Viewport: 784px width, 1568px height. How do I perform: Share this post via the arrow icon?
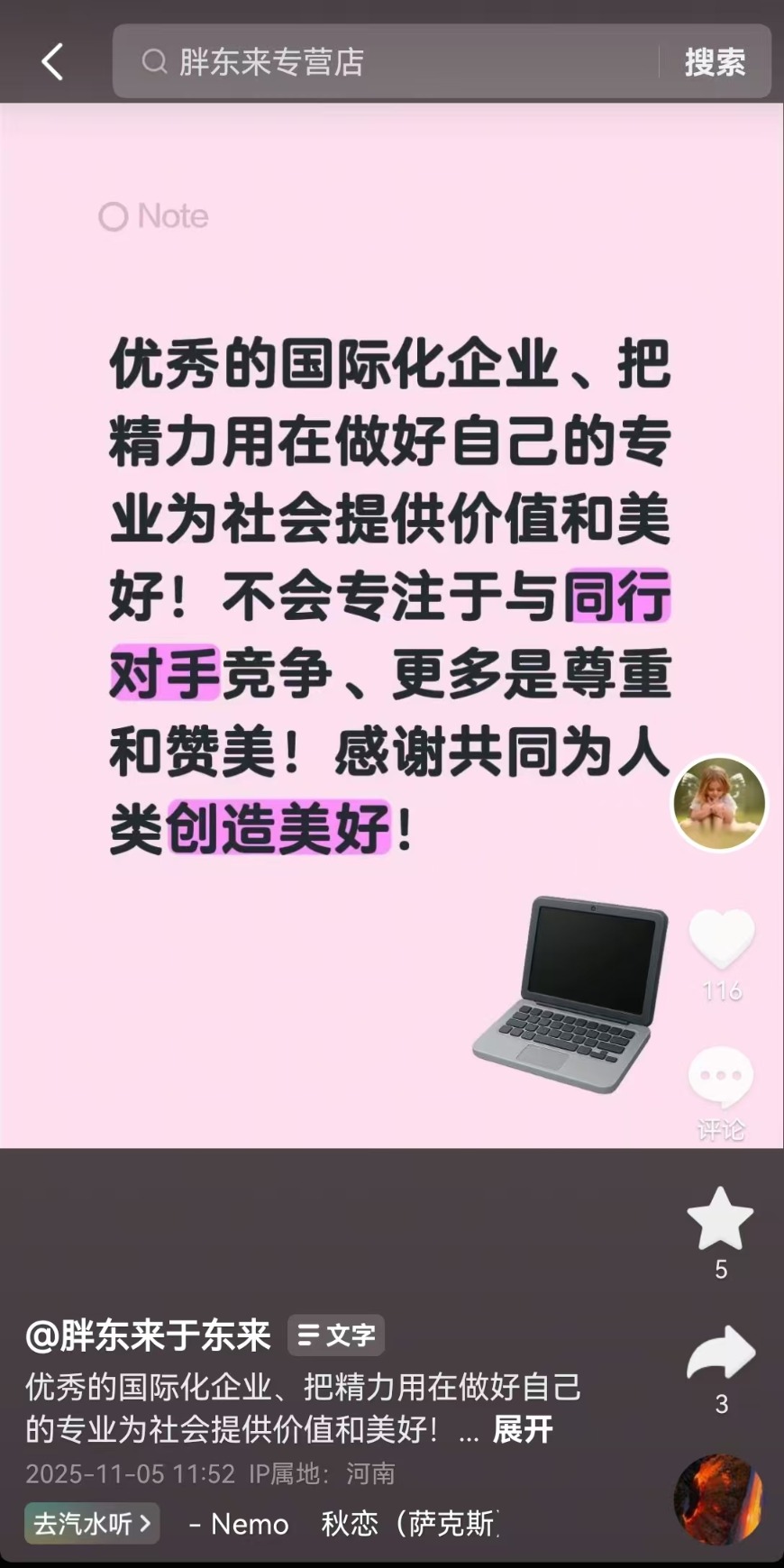pos(720,1354)
